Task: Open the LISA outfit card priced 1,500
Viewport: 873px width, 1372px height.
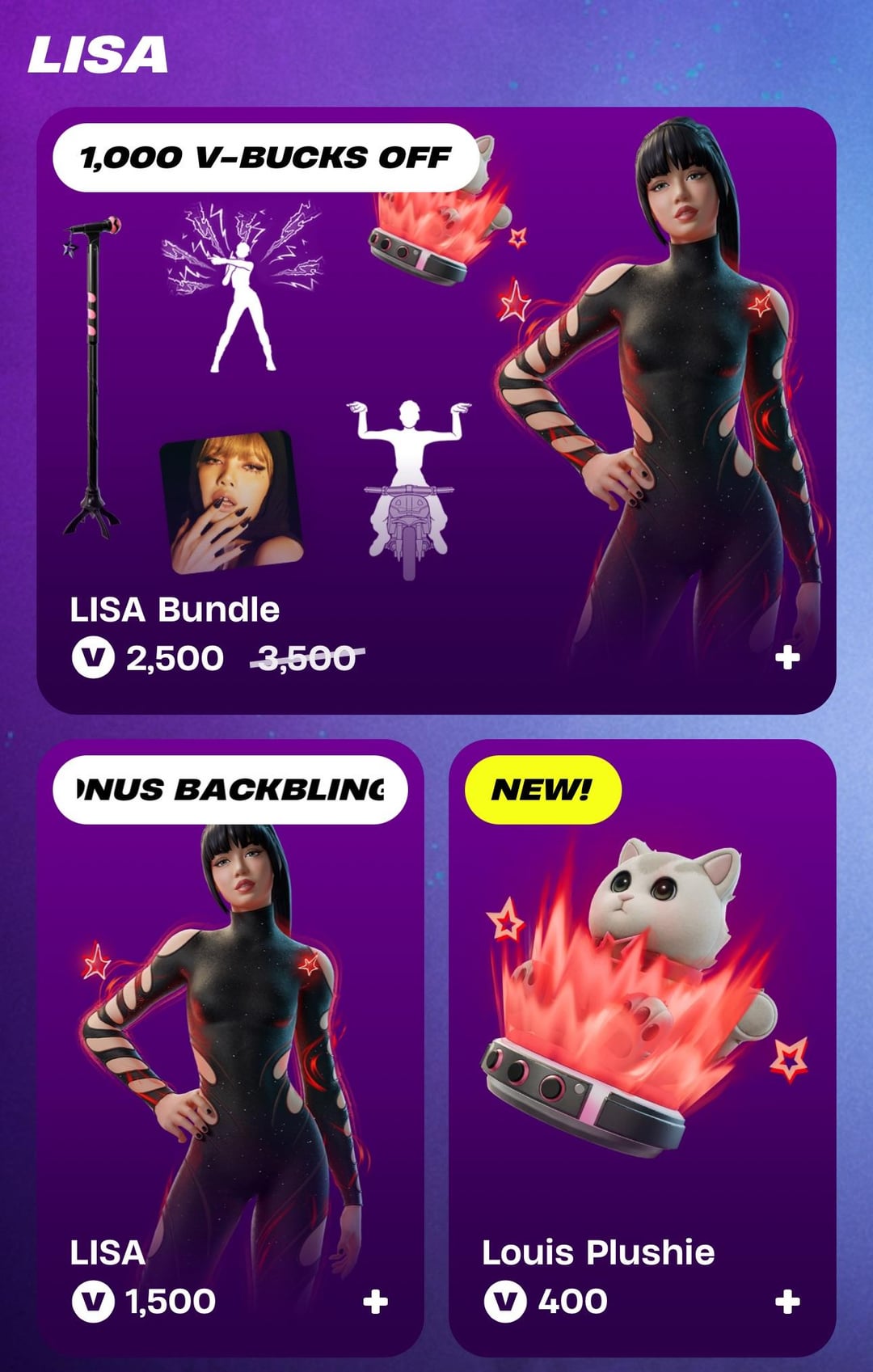Action: 230,1051
